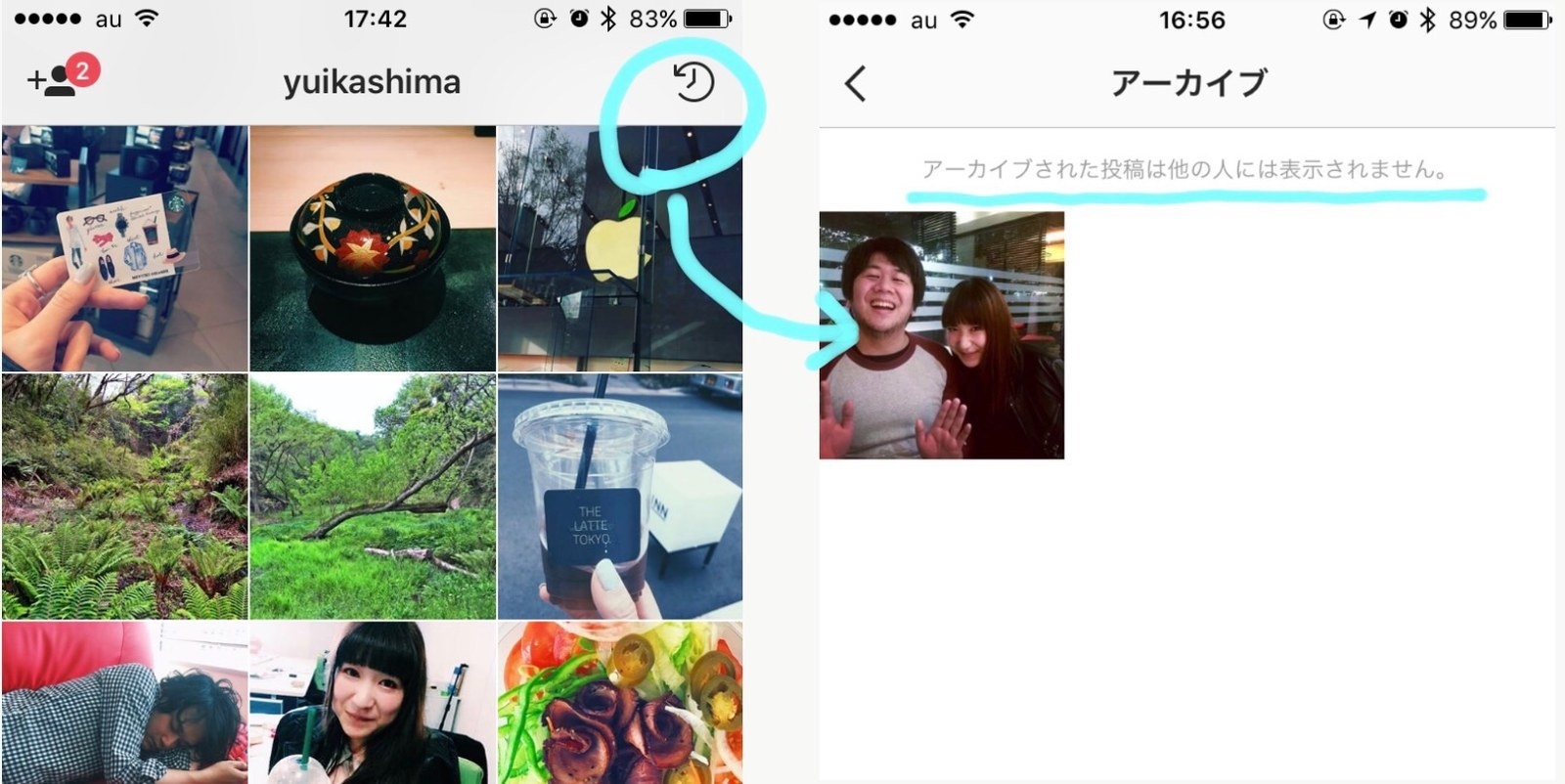Viewport: 1565px width, 784px height.
Task: Go back from the アーカイブ screen
Action: [855, 83]
